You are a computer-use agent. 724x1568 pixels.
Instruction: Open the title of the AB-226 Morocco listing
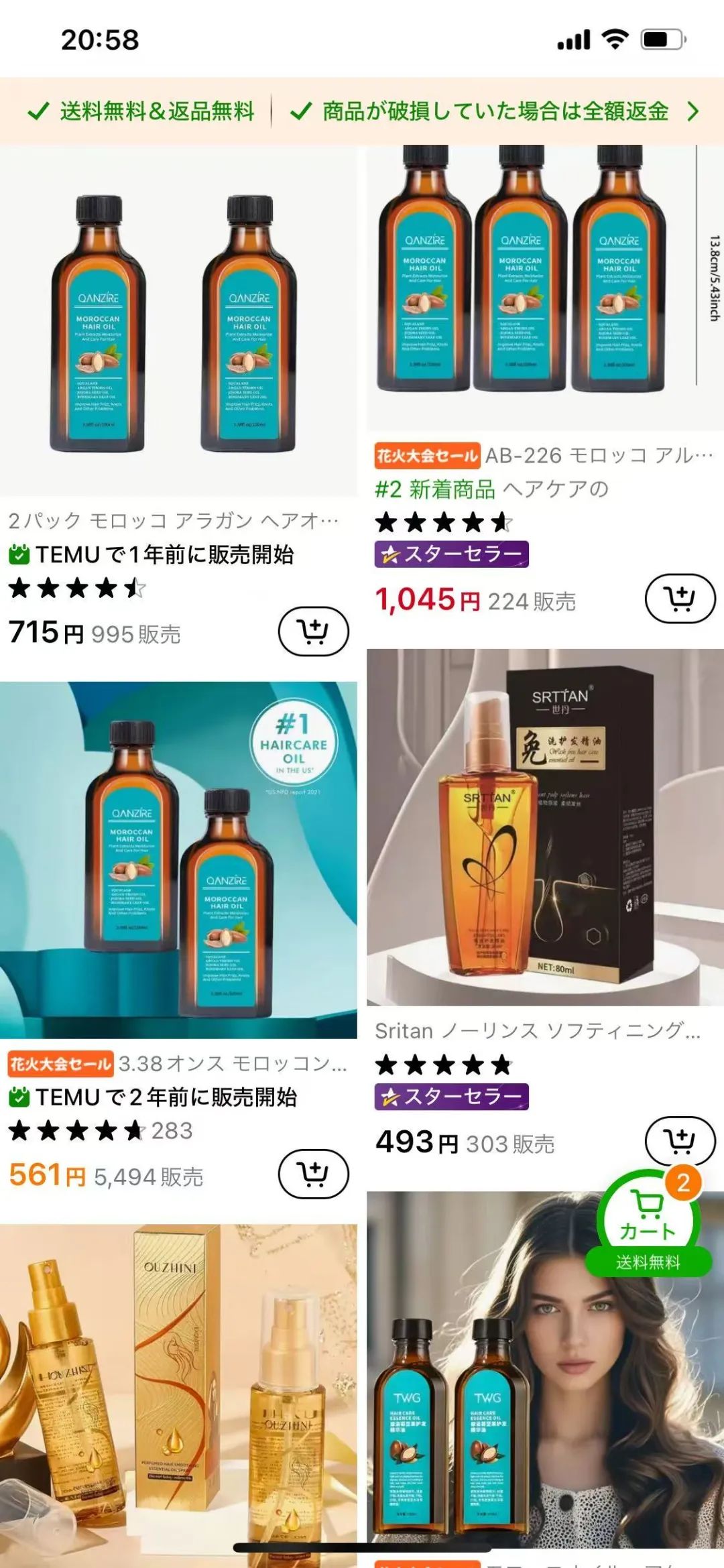599,456
